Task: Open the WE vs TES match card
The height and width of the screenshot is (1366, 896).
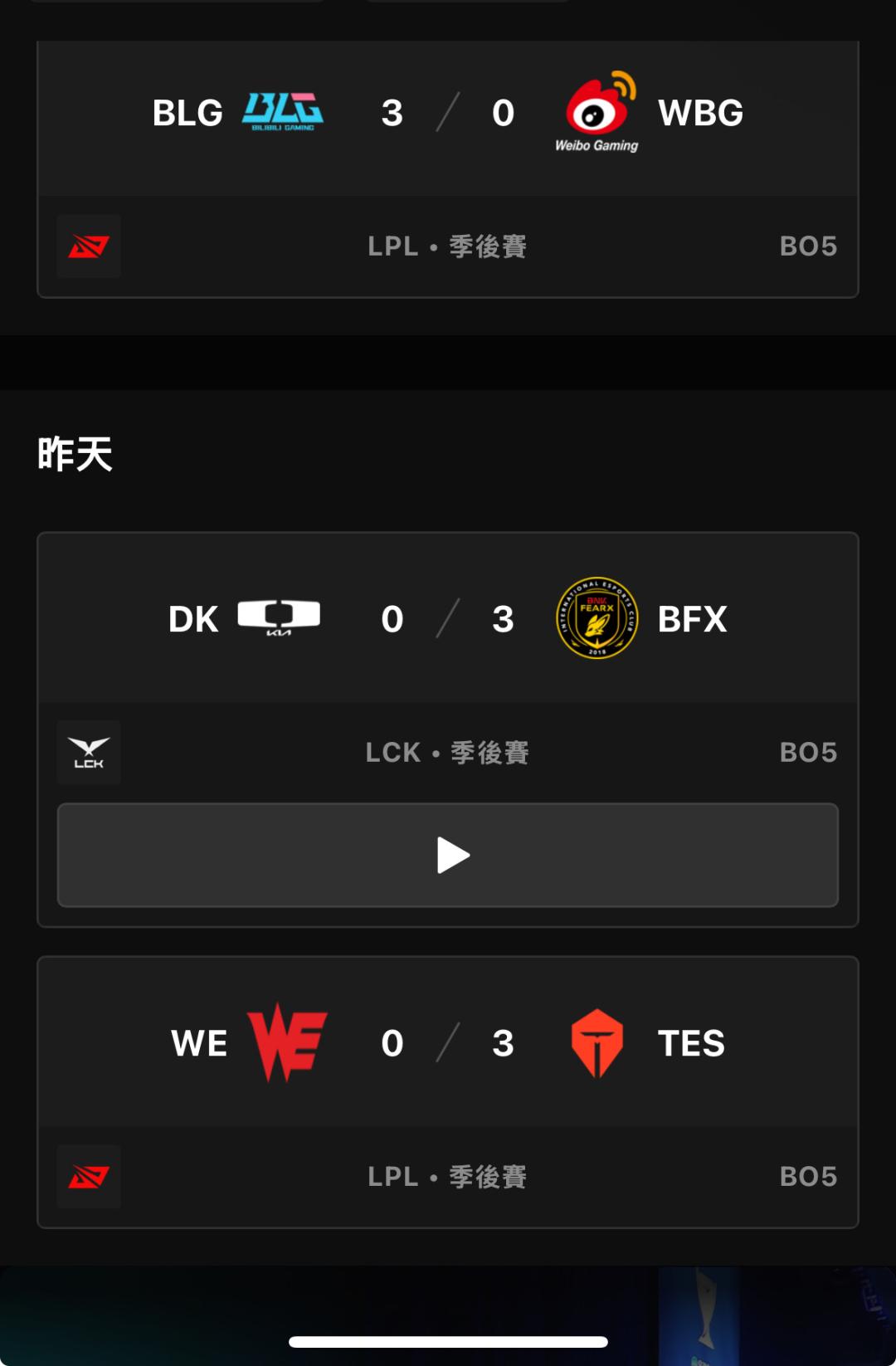Action: click(x=448, y=1043)
